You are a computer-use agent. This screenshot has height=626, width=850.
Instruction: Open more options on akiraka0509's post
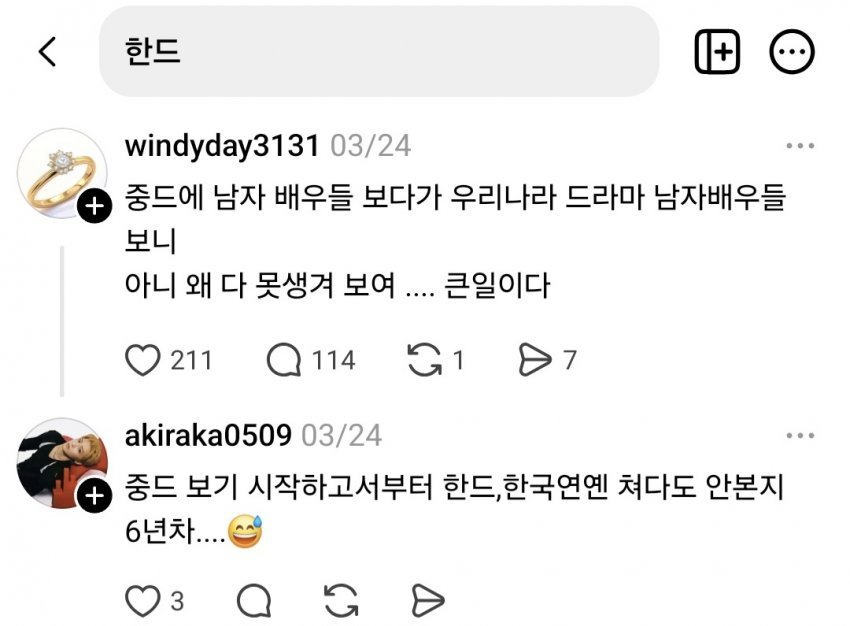click(x=800, y=435)
